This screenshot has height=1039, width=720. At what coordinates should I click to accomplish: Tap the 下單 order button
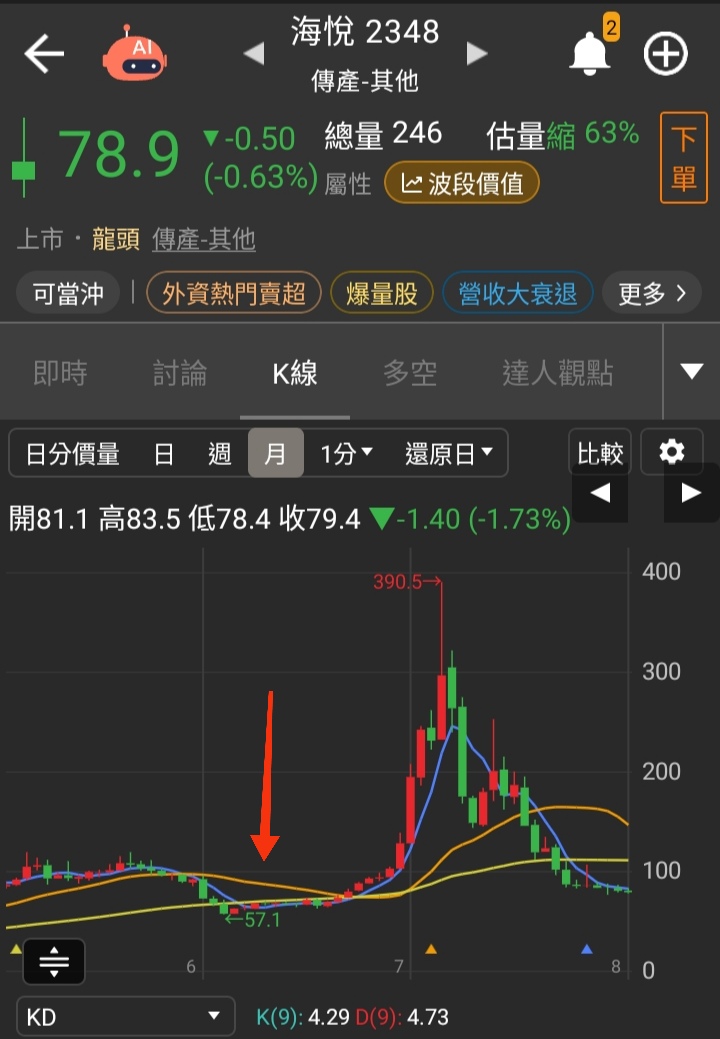coord(684,158)
